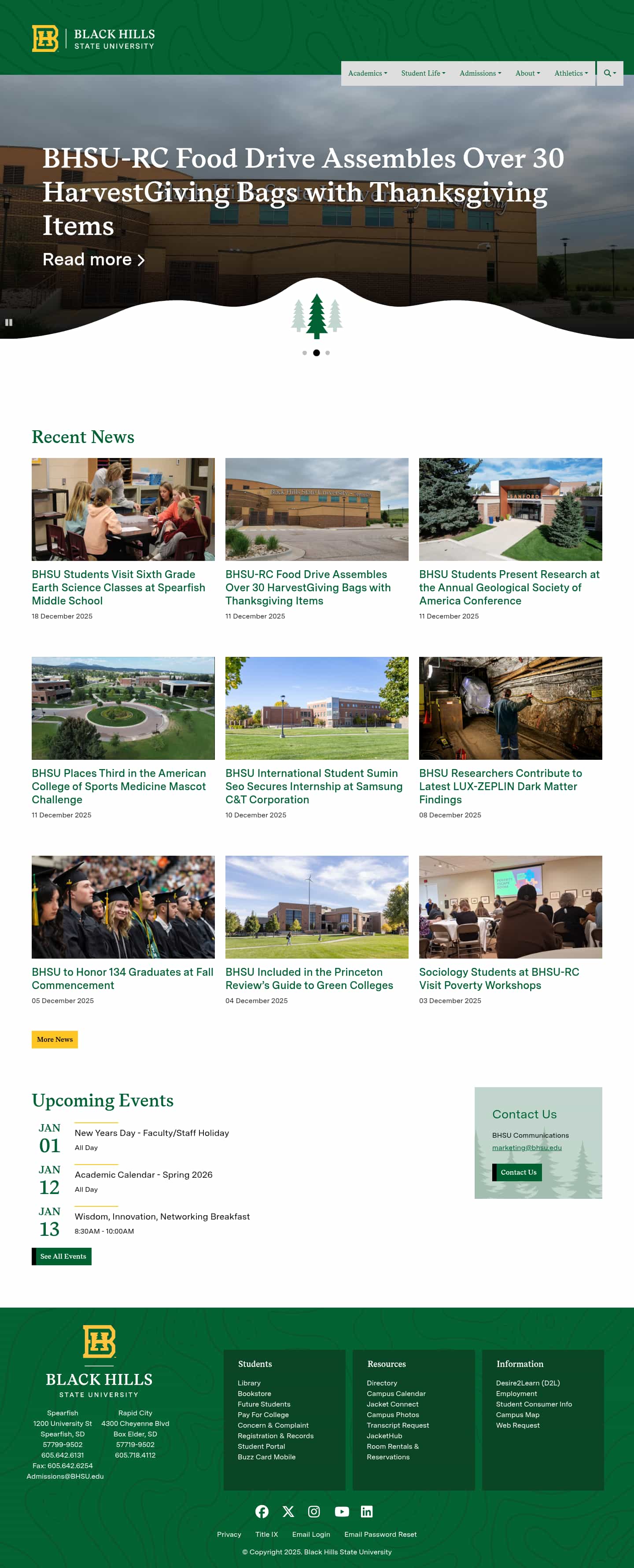Tap the More News button

click(55, 1039)
